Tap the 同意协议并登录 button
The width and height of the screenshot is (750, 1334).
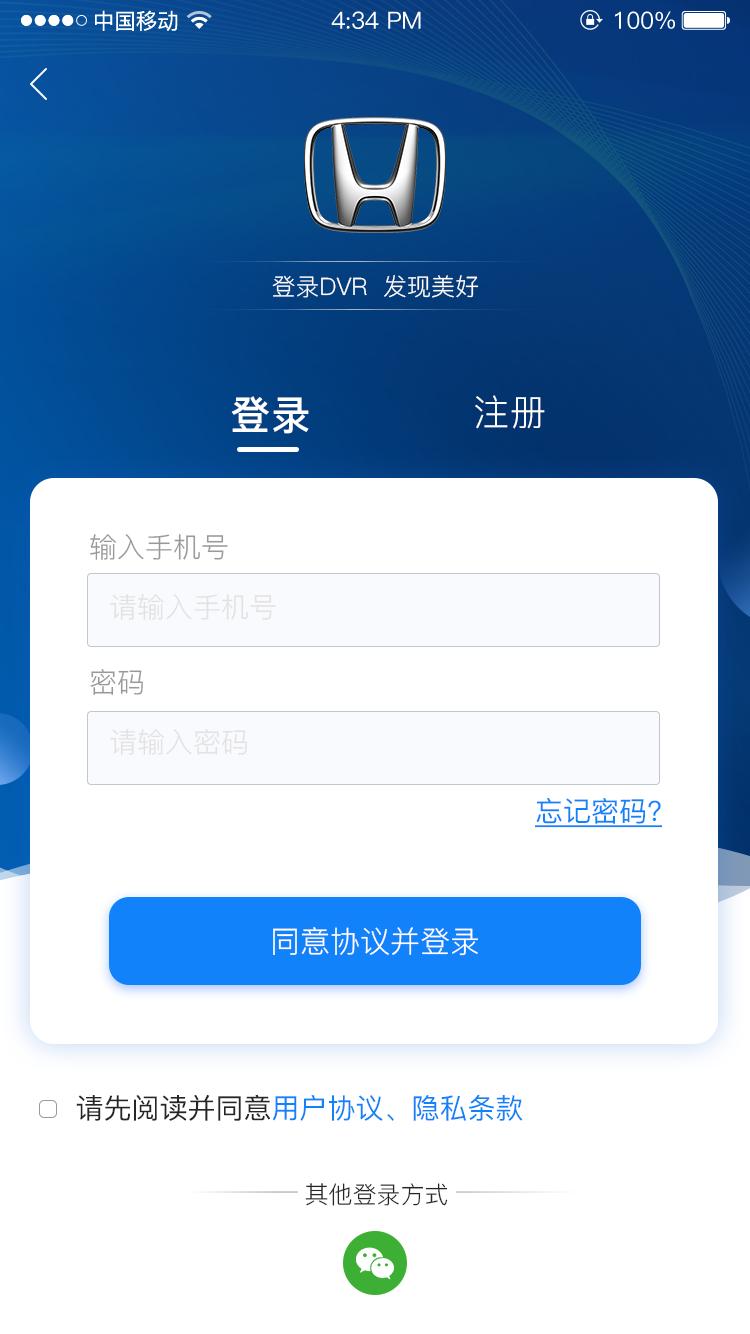click(x=375, y=941)
